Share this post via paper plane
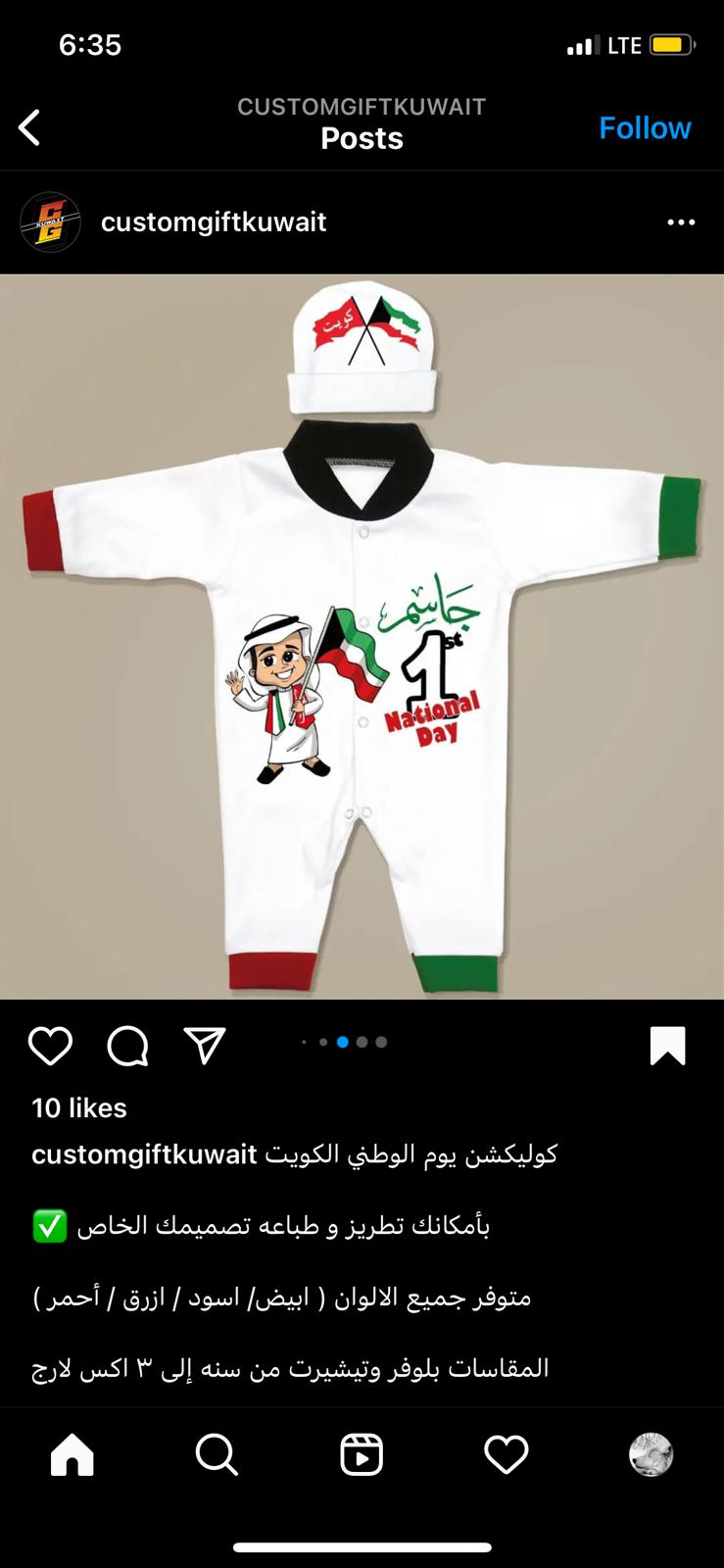This screenshot has width=724, height=1568. click(x=205, y=1046)
